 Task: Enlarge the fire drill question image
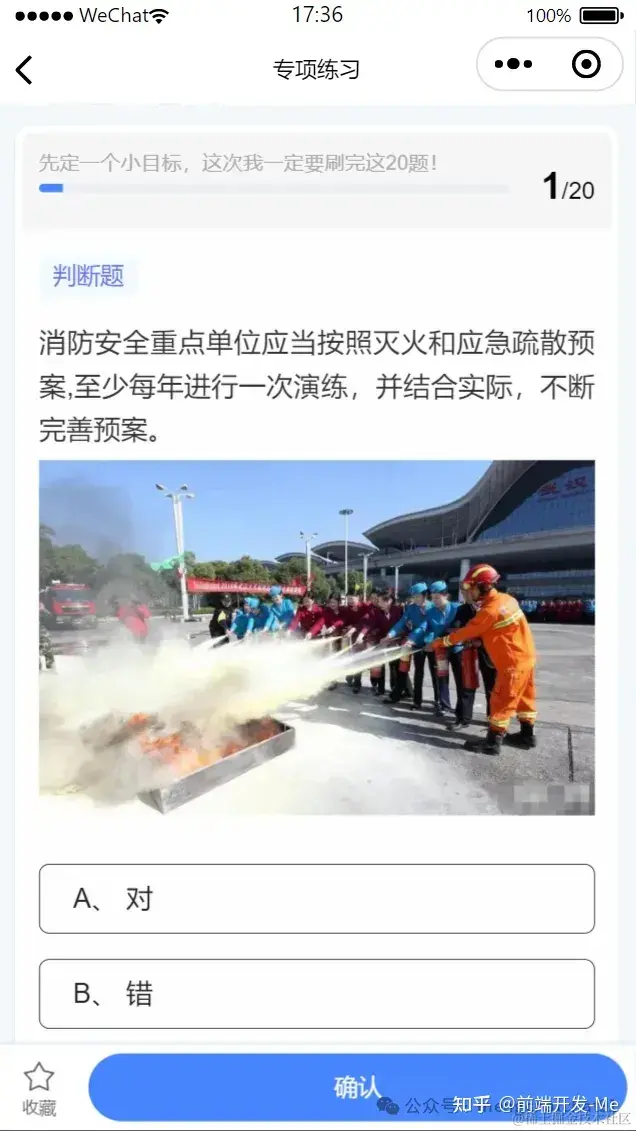pos(316,637)
